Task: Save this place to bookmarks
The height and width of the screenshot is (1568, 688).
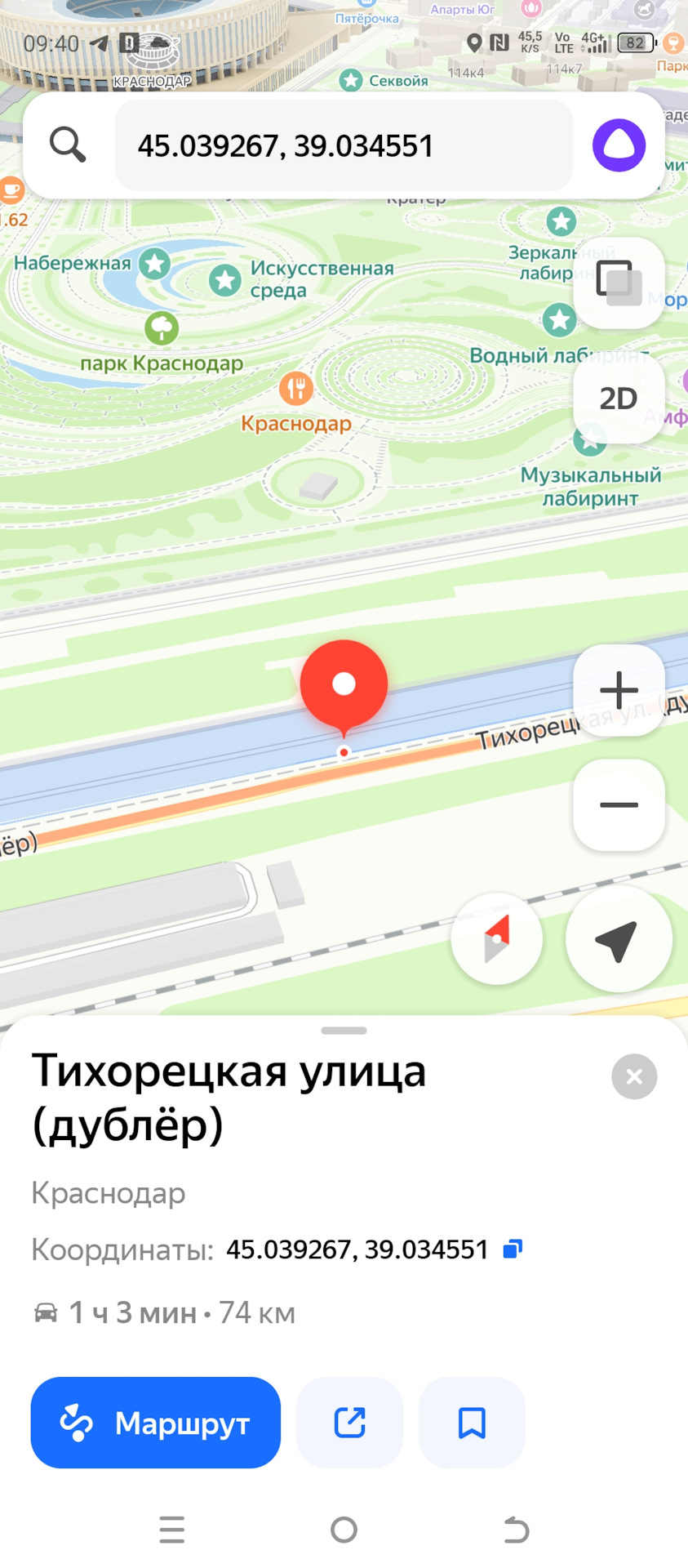Action: pos(472,1423)
